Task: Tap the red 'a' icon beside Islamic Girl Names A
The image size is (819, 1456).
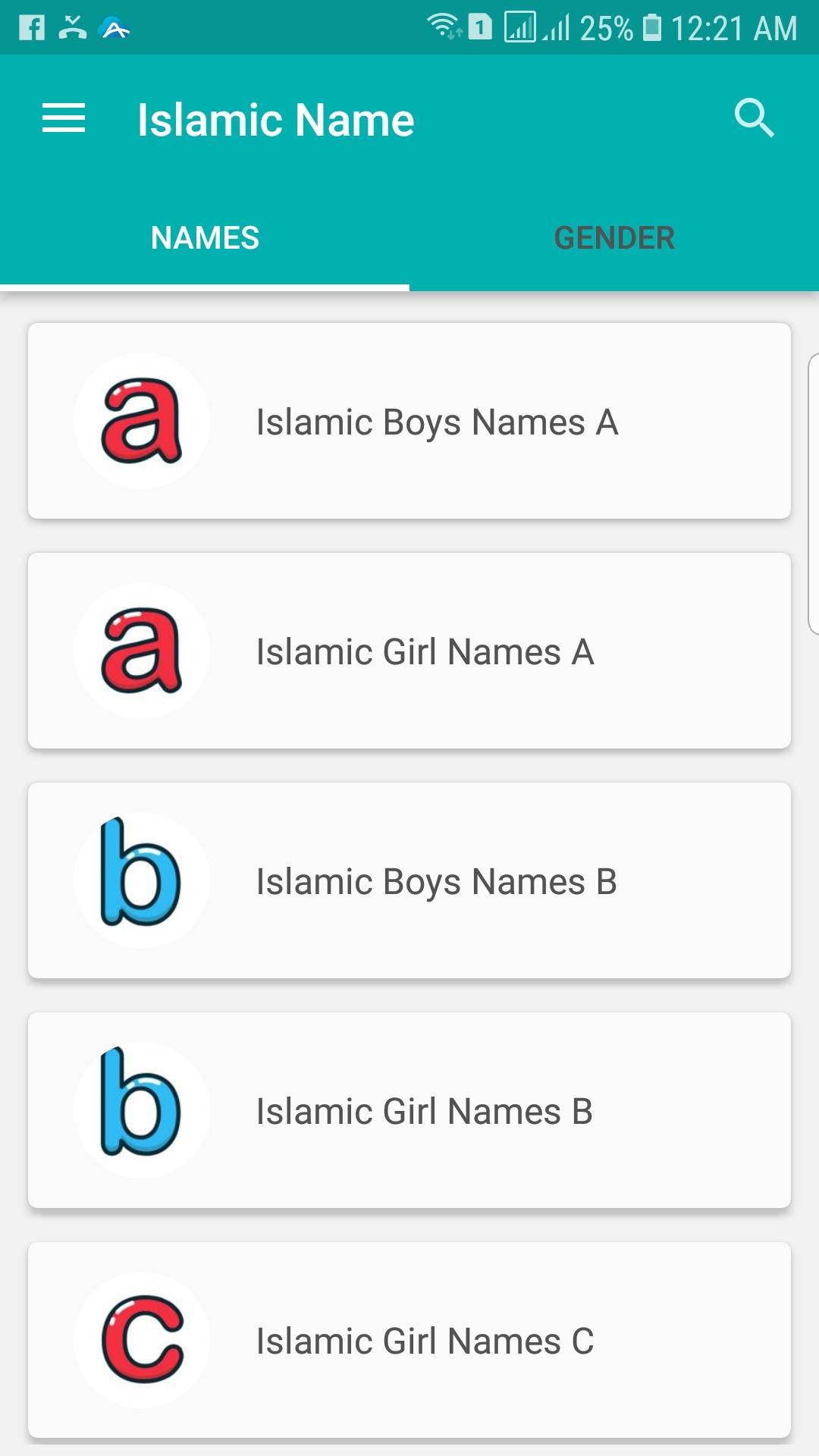Action: [x=141, y=651]
